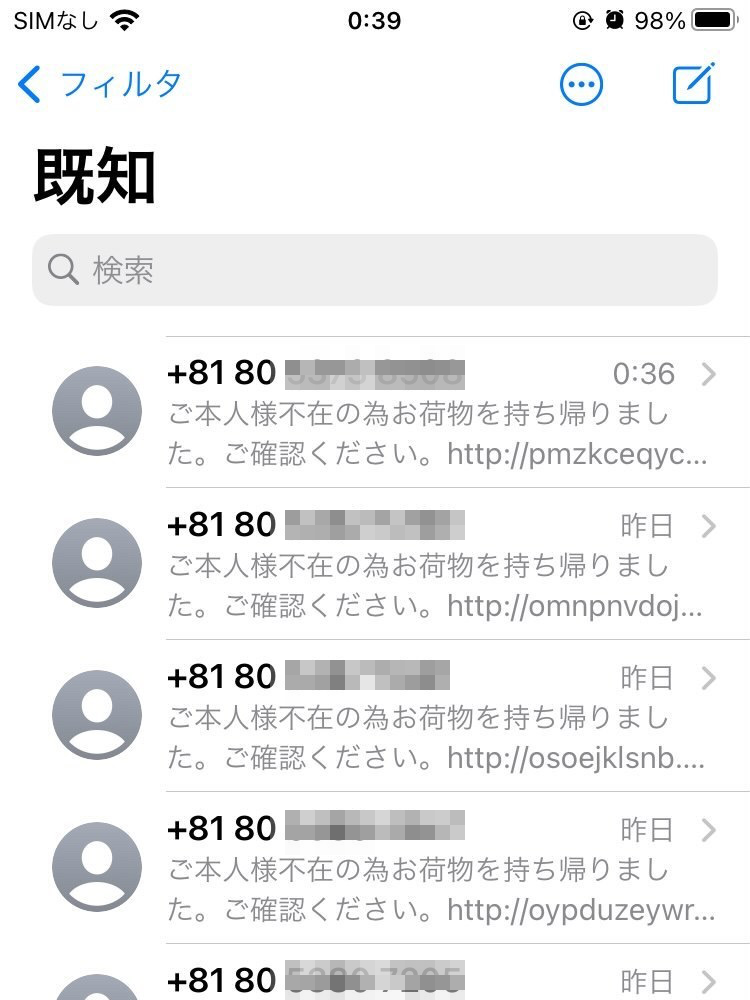This screenshot has width=750, height=1000.
Task: Compose a new message
Action: pos(693,84)
